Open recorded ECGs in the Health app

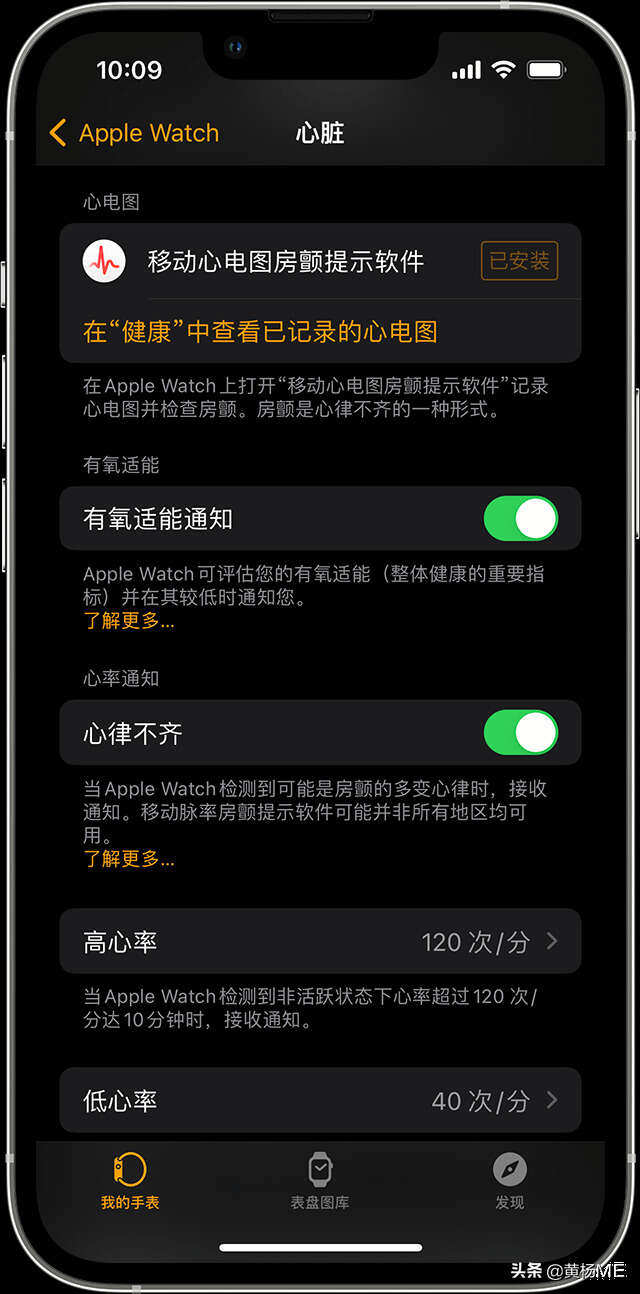[260, 332]
